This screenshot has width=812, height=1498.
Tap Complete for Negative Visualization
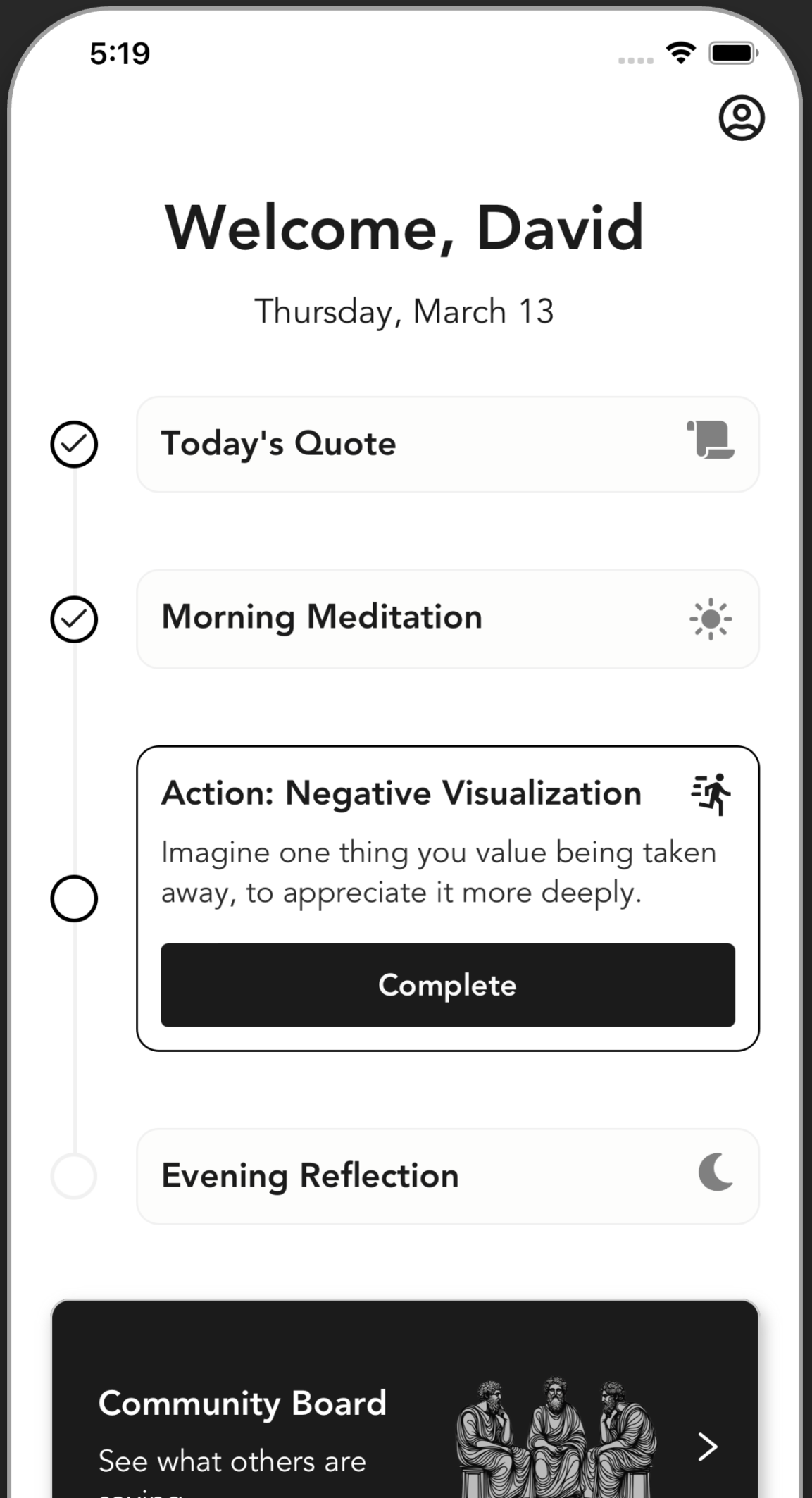click(447, 984)
